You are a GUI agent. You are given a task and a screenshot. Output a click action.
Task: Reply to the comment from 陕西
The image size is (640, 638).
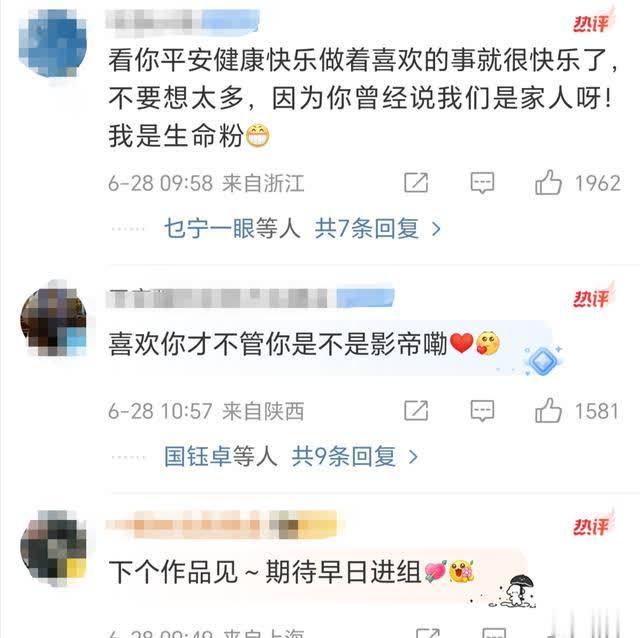[482, 410]
